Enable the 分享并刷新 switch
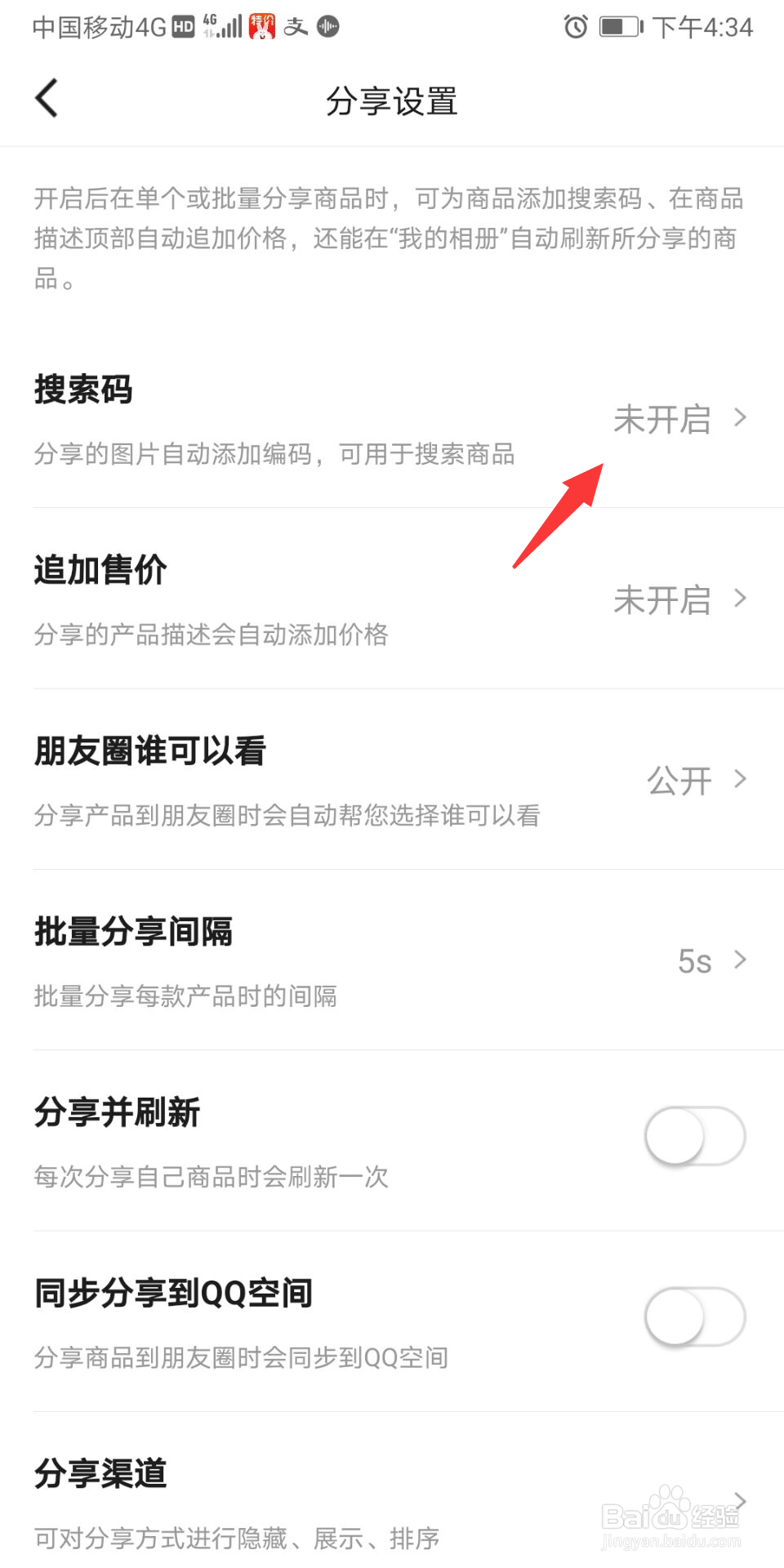 pos(693,1135)
